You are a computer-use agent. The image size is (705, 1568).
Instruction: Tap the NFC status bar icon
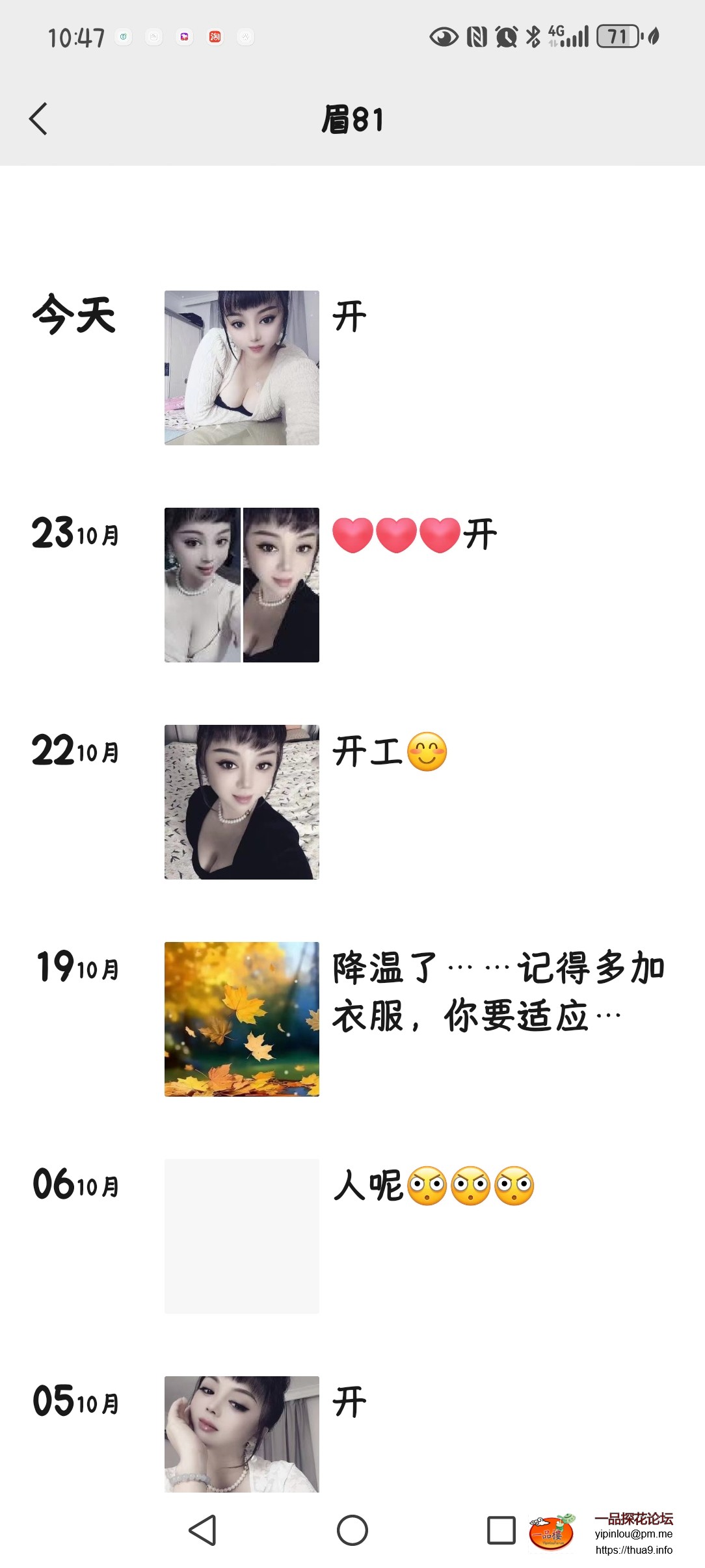point(476,37)
